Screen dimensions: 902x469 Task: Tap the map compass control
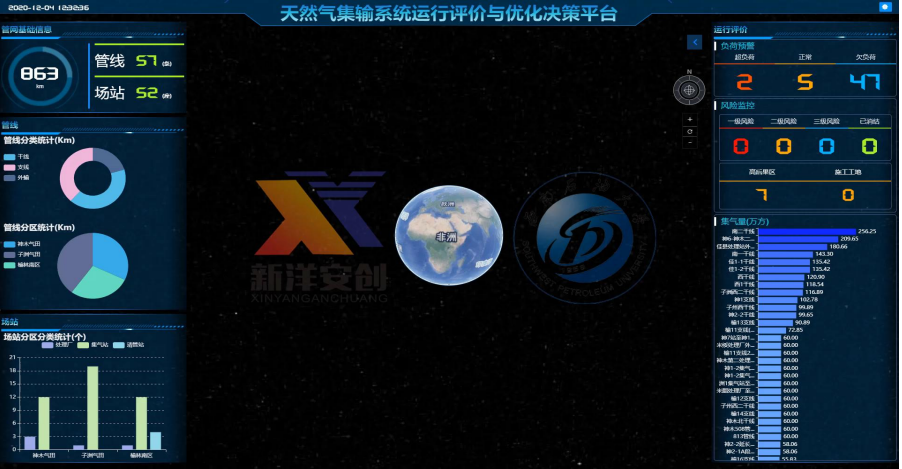tap(689, 91)
